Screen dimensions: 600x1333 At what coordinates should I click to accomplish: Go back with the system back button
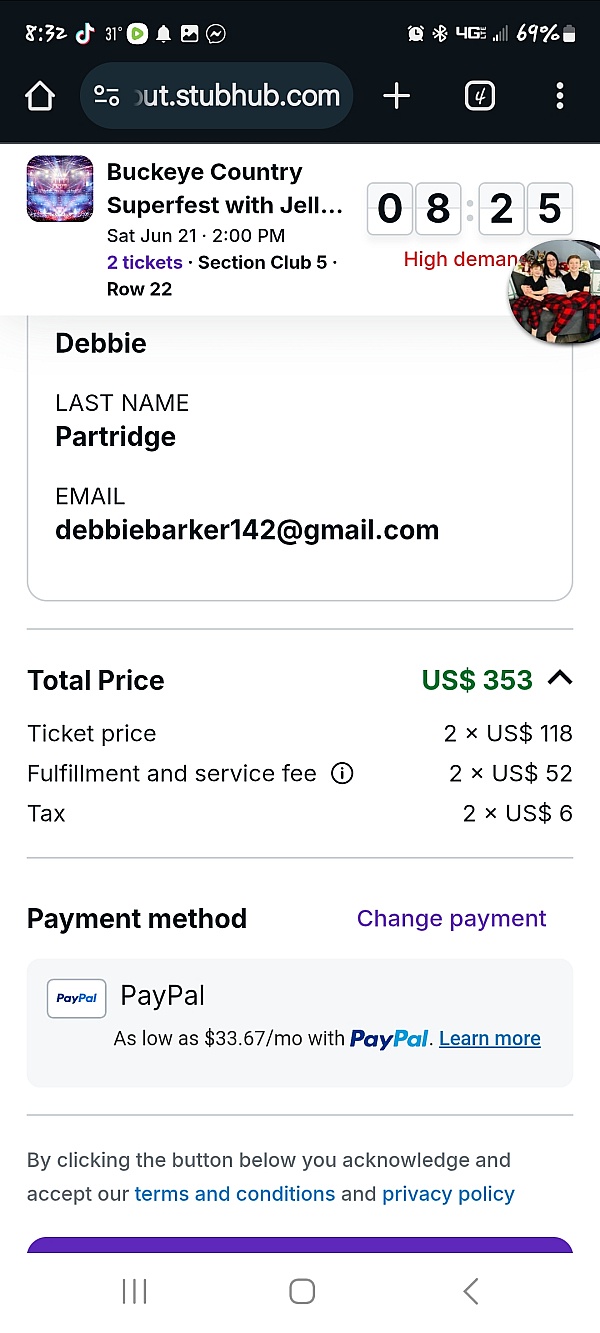point(471,1291)
